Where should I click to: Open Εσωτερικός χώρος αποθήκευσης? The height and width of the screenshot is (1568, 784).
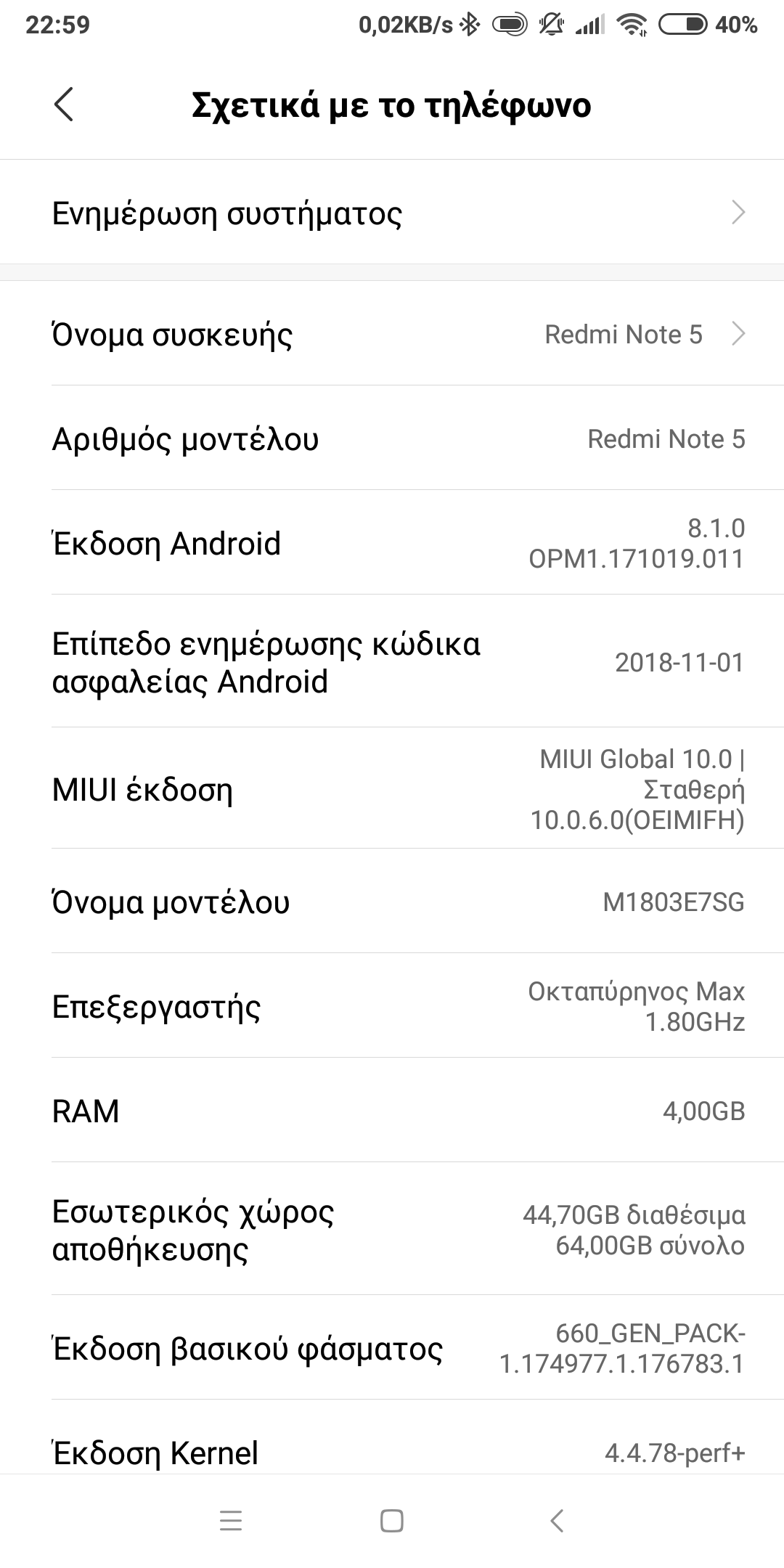tap(392, 1230)
